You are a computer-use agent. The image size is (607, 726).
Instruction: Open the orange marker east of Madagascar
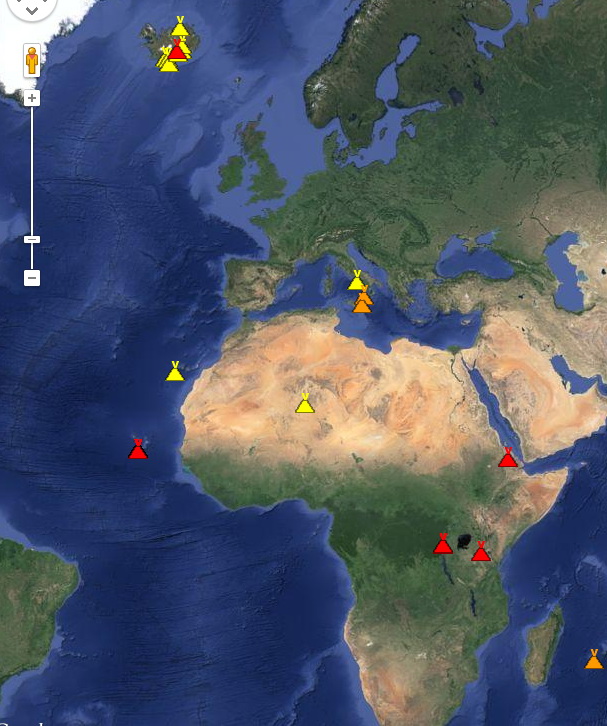click(x=594, y=660)
